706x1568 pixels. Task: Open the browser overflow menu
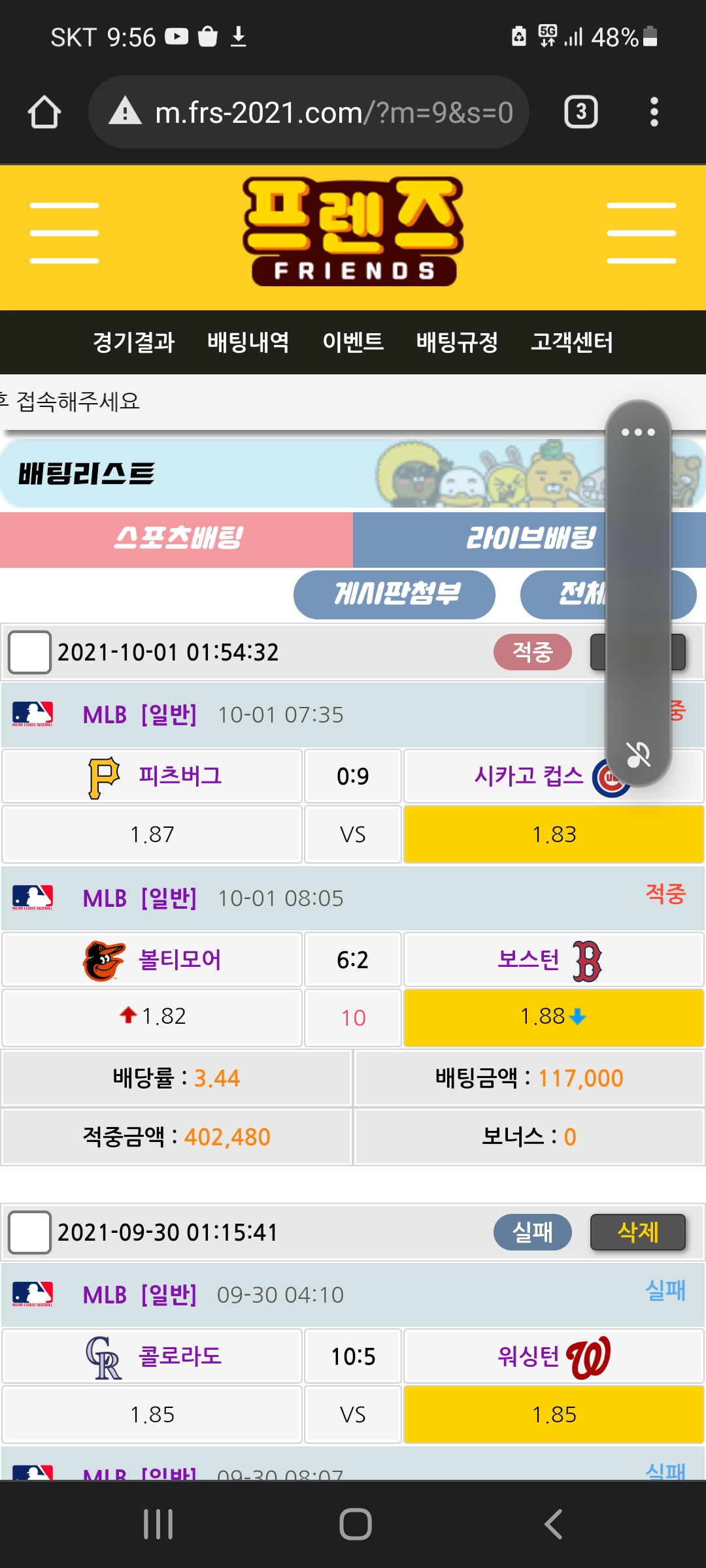654,112
